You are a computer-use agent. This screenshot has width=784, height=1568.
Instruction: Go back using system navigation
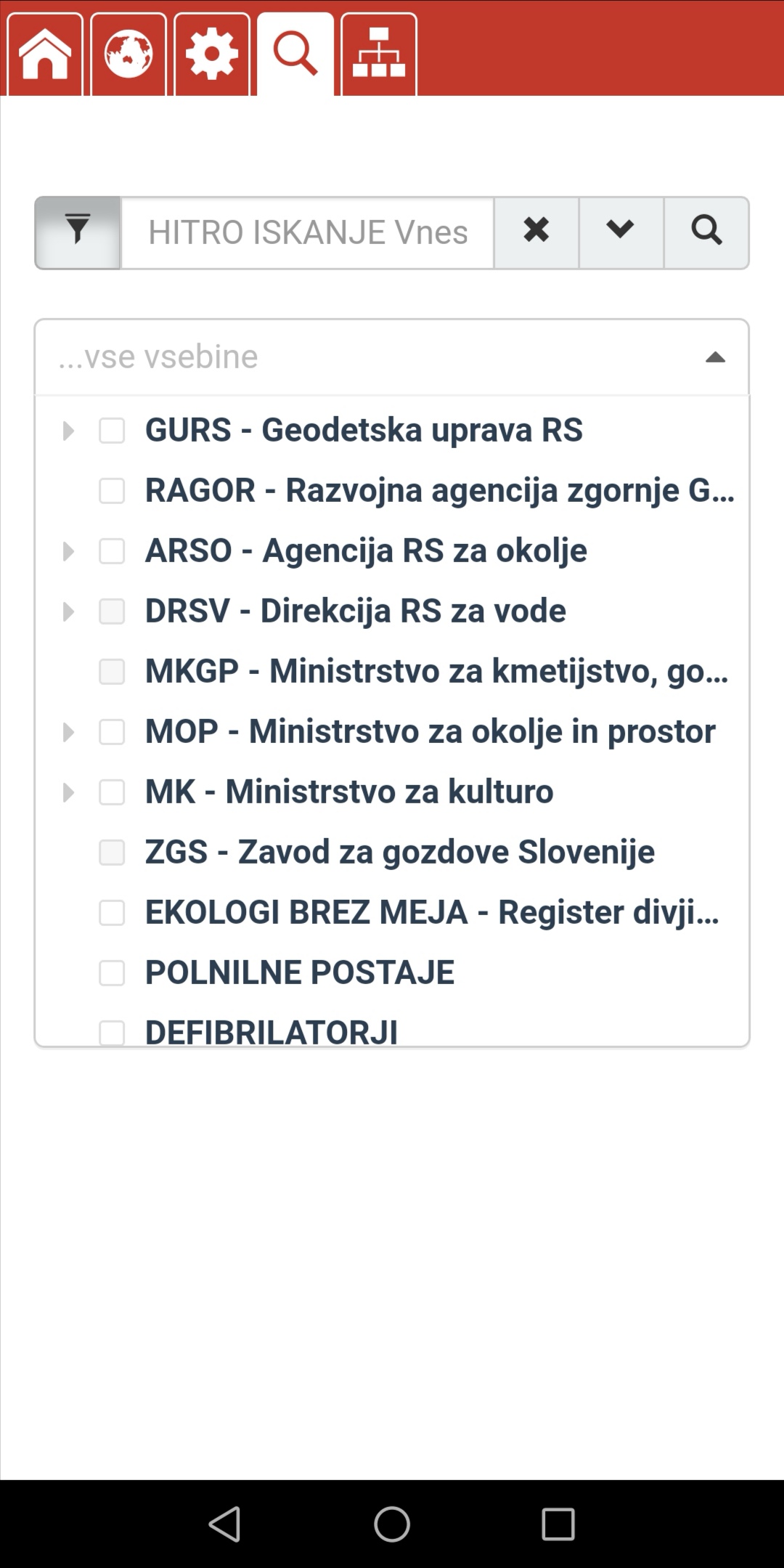click(224, 1523)
